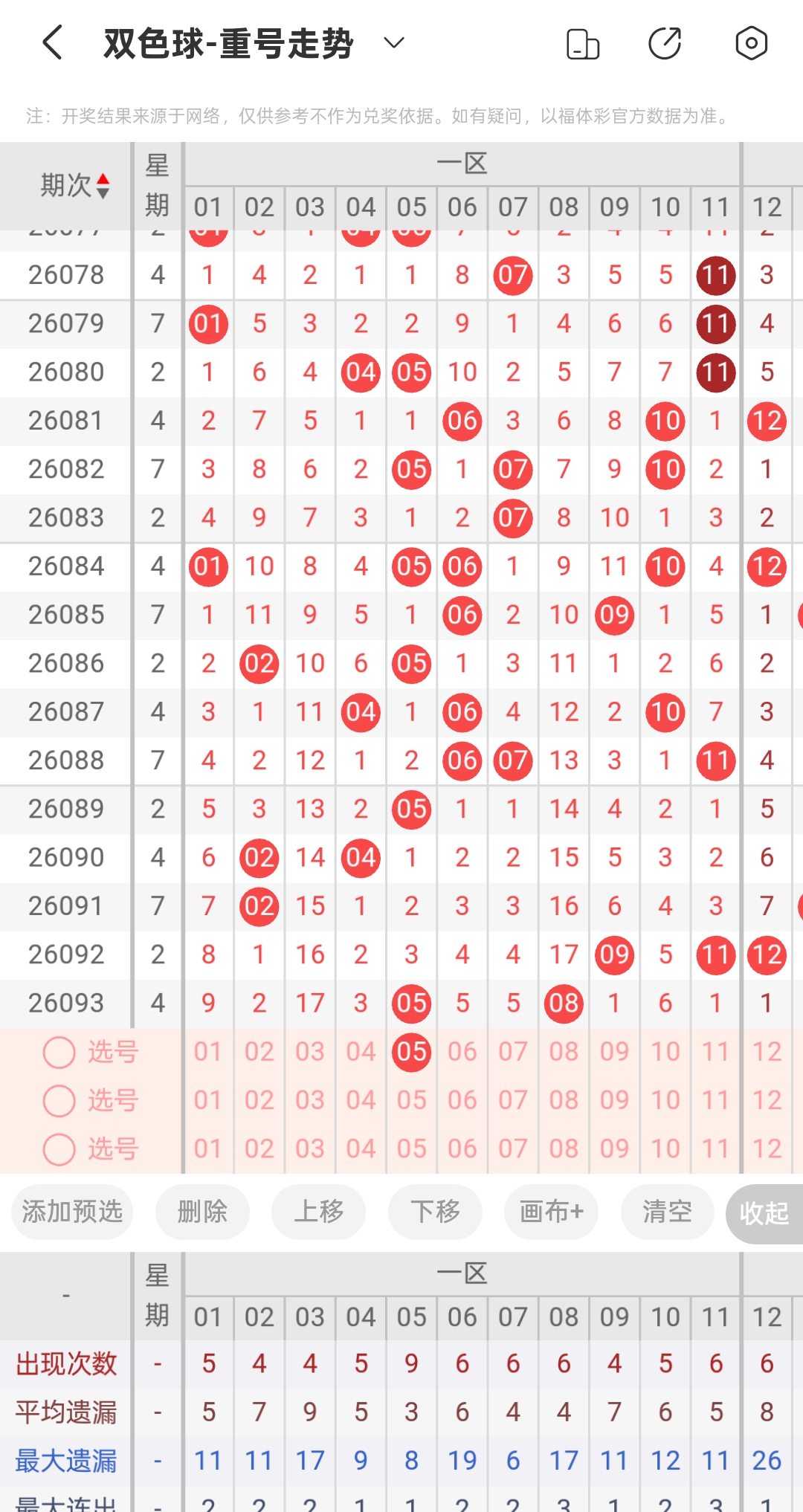Image resolution: width=803 pixels, height=1512 pixels.
Task: Select the first 选号 row radio
Action: [x=59, y=1052]
